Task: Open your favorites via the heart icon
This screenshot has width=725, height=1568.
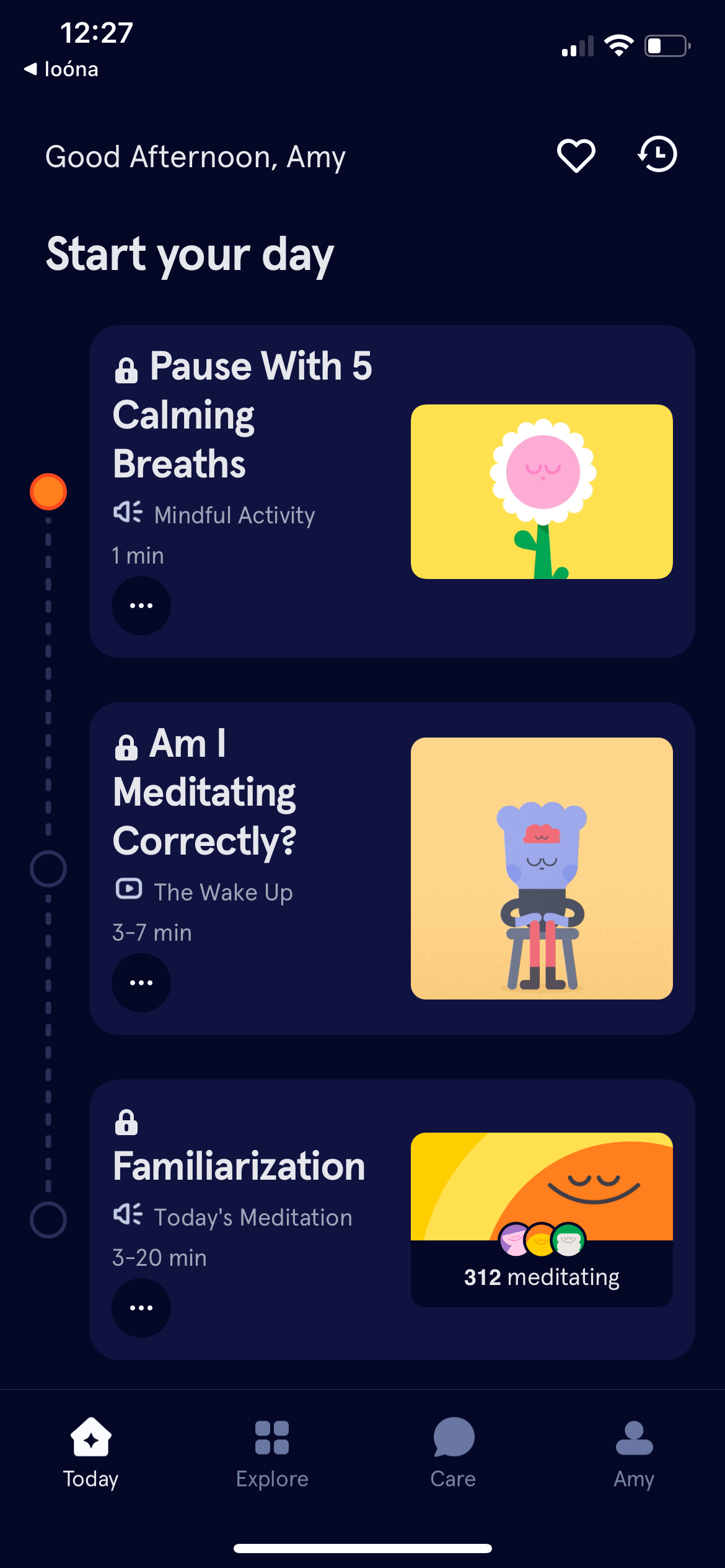Action: (x=575, y=155)
